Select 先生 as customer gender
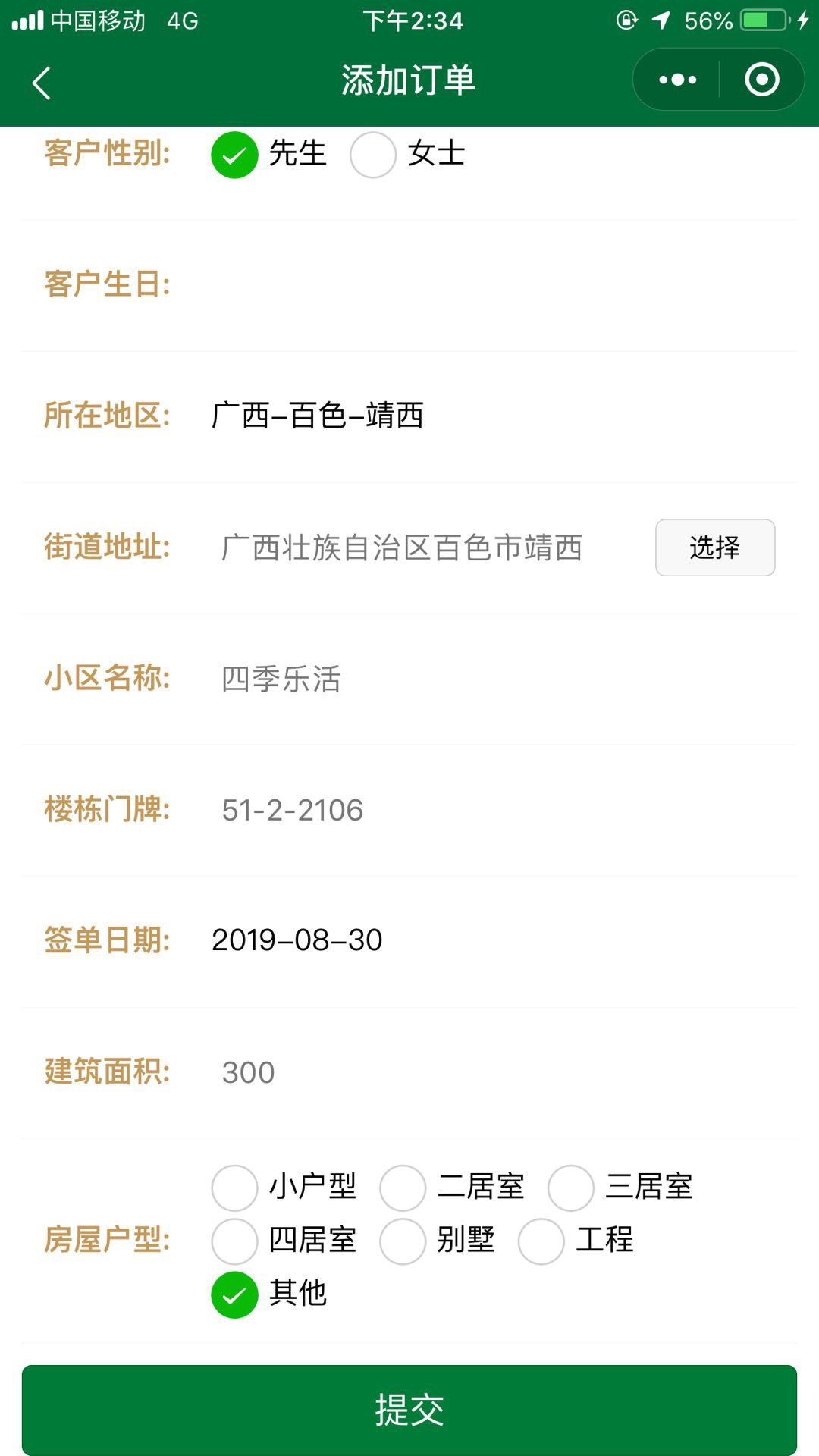 tap(235, 155)
